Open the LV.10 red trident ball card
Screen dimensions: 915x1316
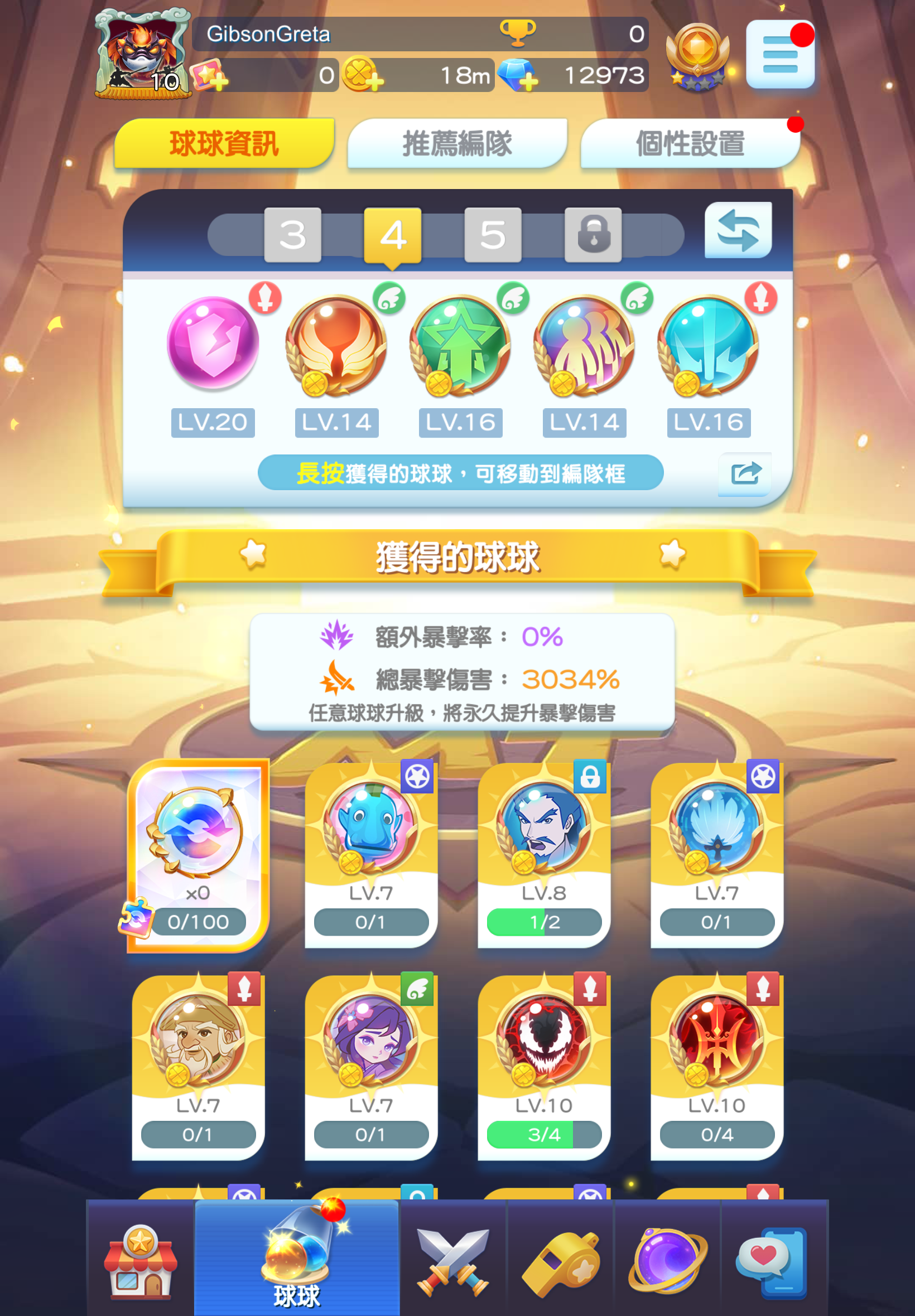(x=716, y=1067)
